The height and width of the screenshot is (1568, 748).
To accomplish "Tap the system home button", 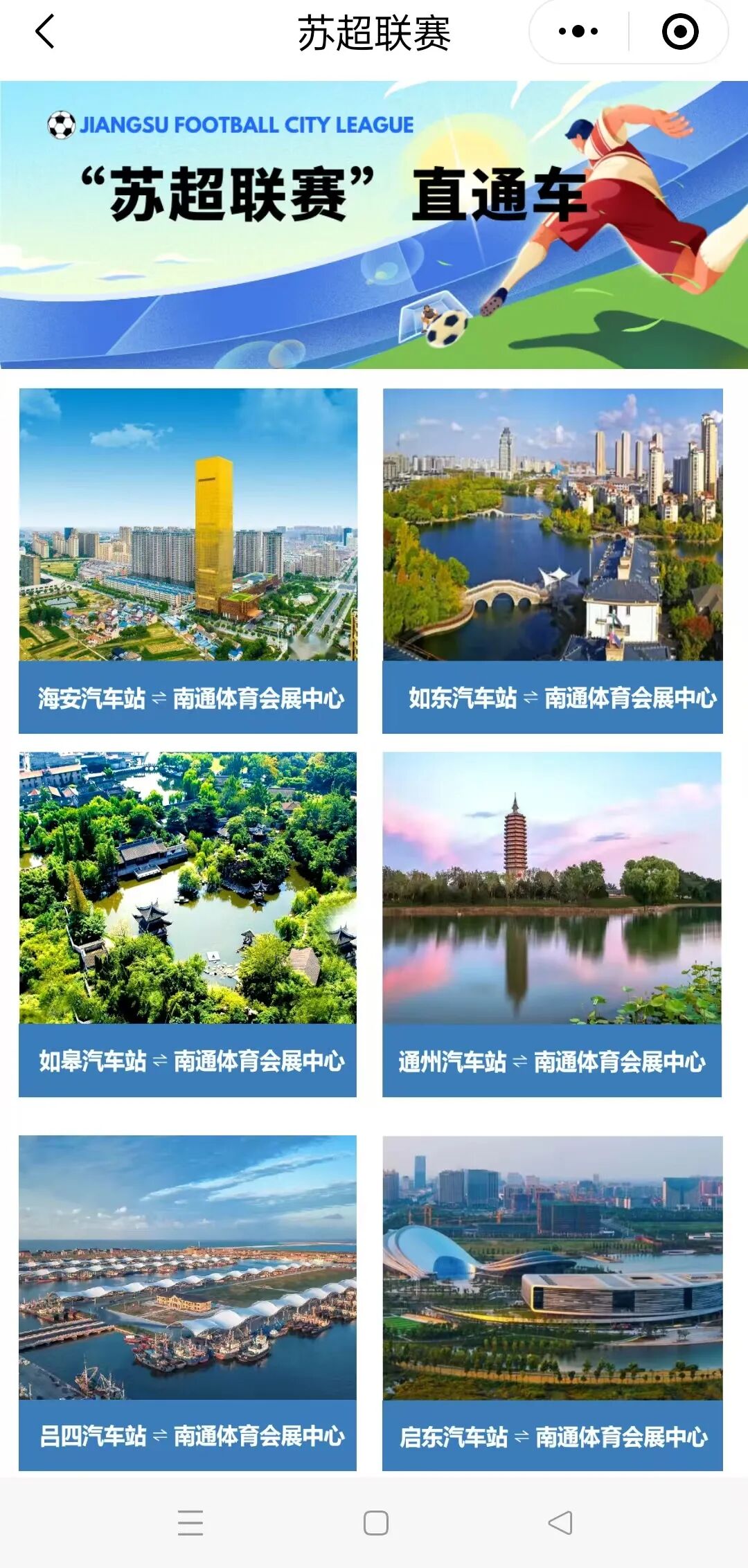I will [376, 1523].
